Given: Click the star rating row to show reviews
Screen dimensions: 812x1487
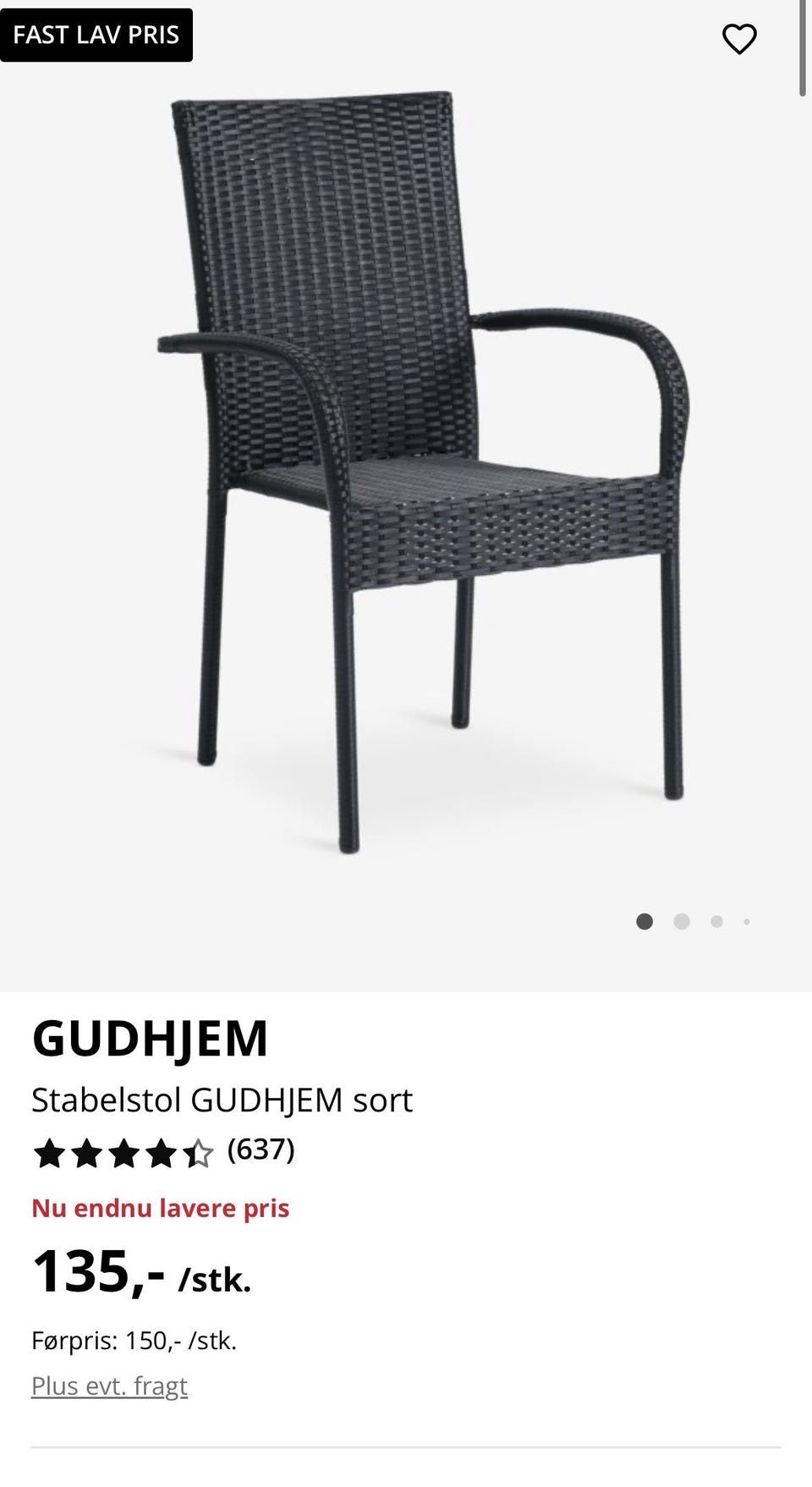Looking at the screenshot, I should (123, 1151).
